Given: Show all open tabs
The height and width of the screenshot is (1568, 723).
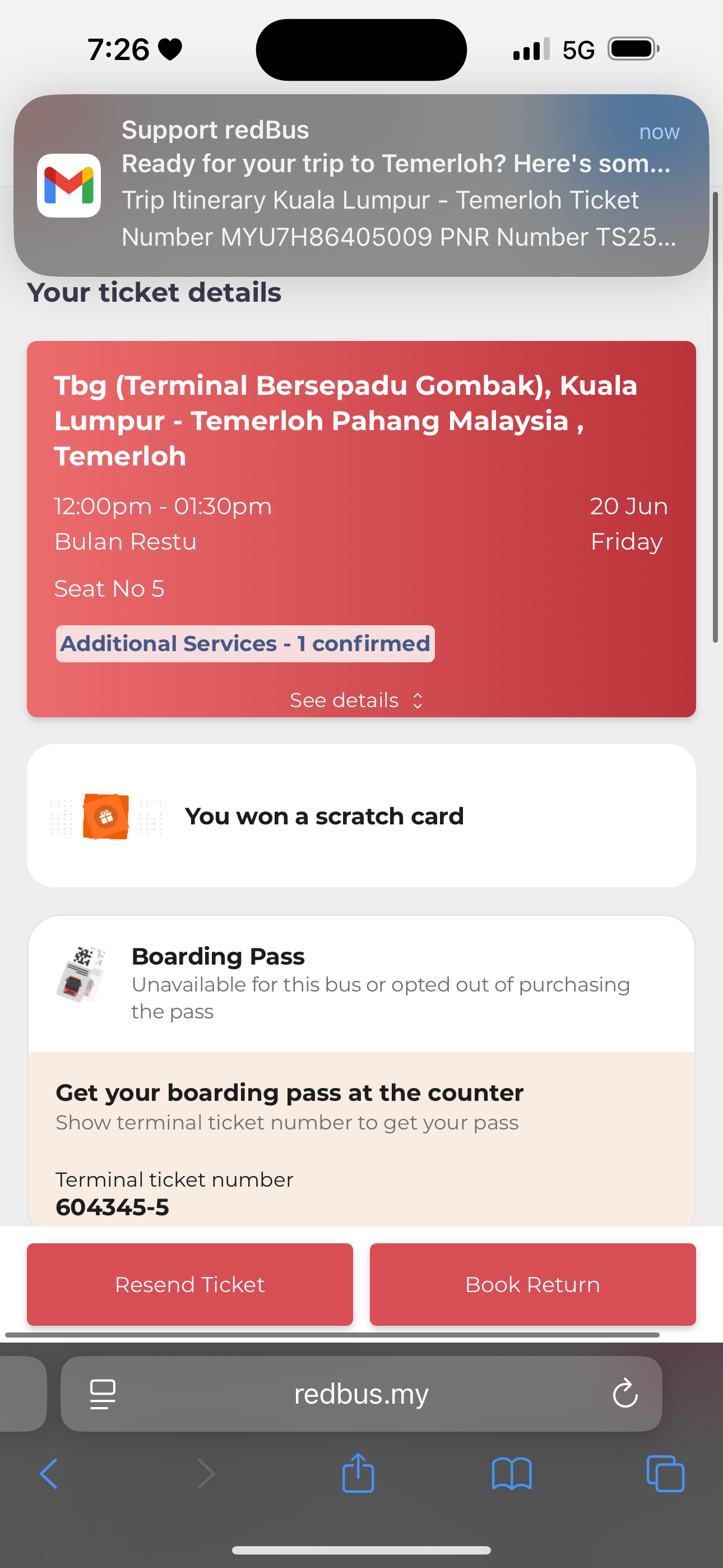Looking at the screenshot, I should [665, 1474].
